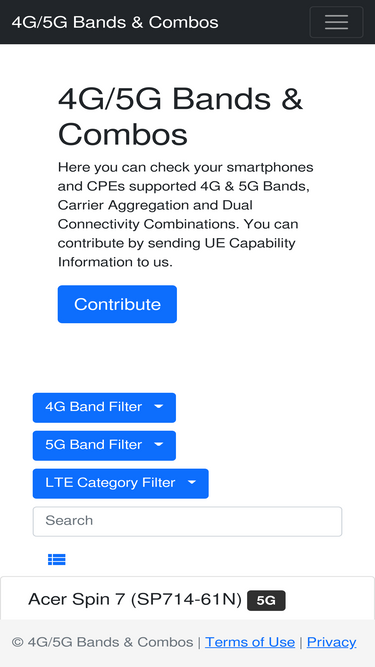
Task: Focus the Search field
Action: (188, 521)
